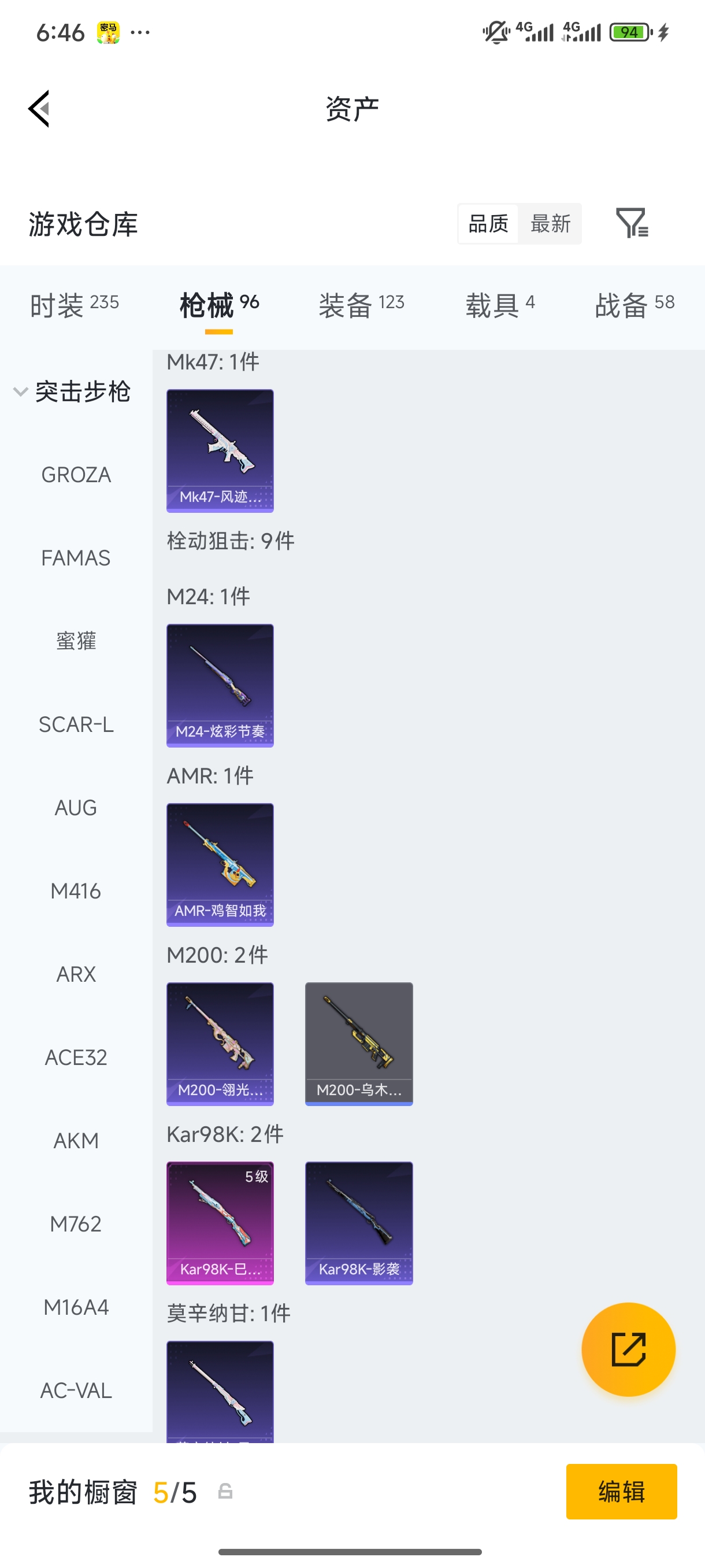Open the filter icon in 游戏仓库
The image size is (705, 1568).
[632, 223]
